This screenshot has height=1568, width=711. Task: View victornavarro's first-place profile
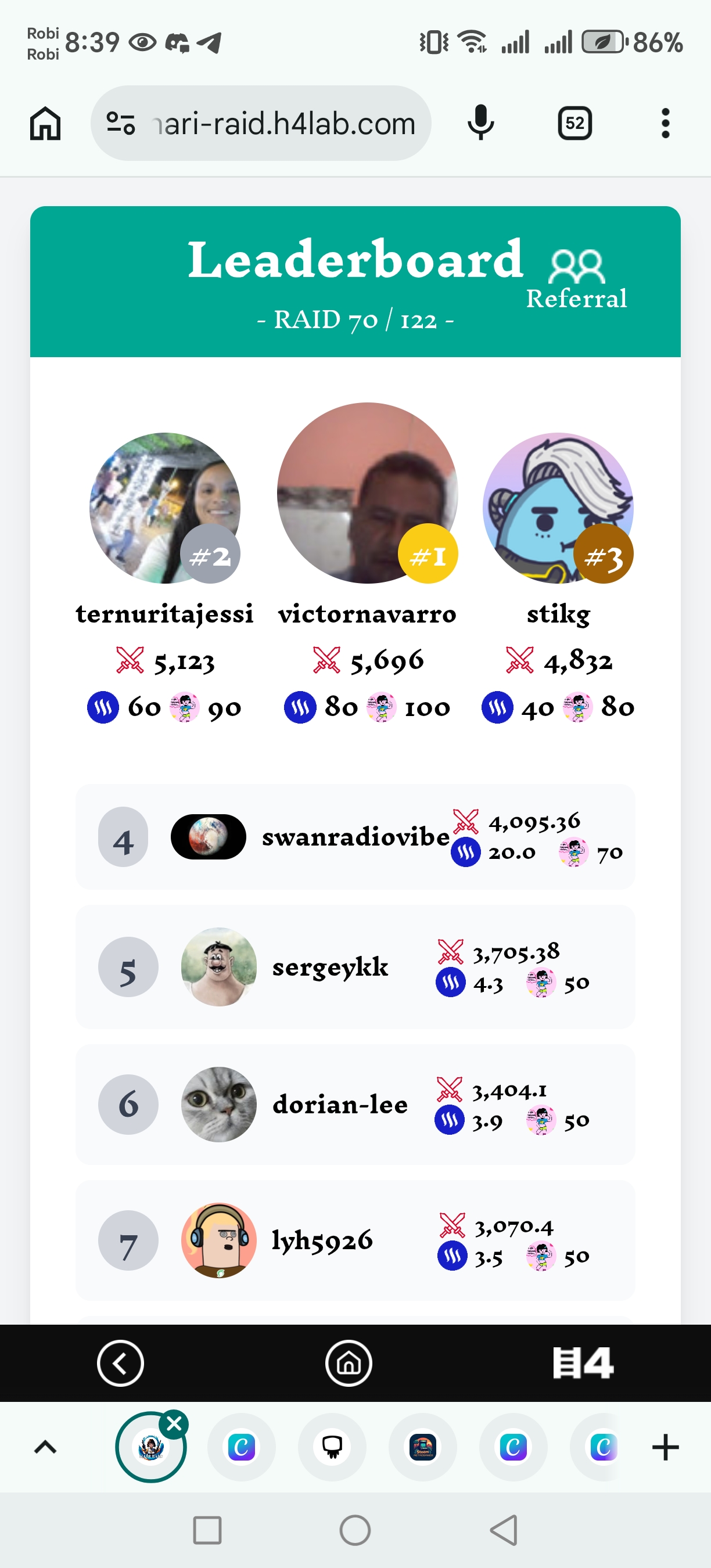point(367,493)
